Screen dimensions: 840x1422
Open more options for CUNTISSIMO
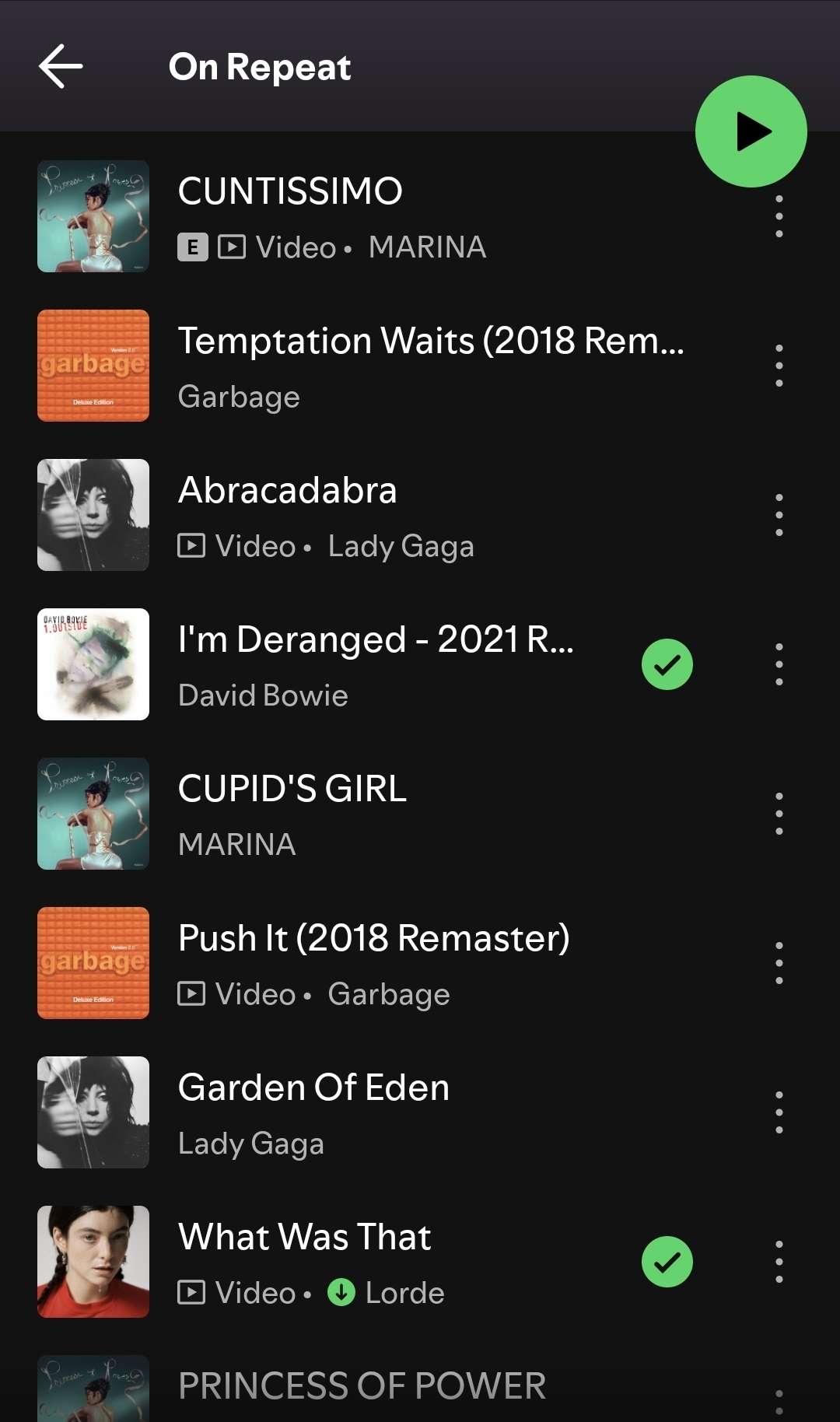pos(779,217)
